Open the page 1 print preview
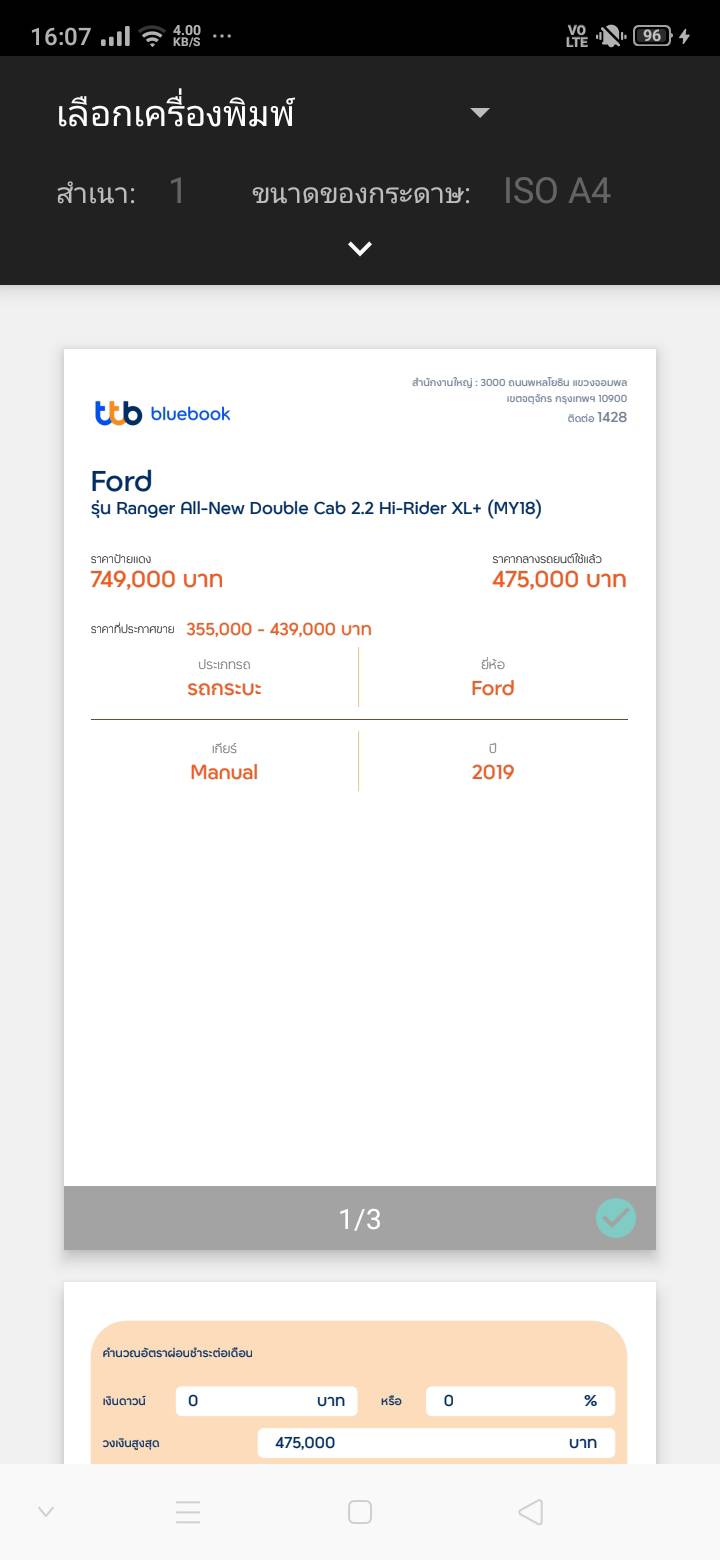Screen dimensions: 720x1560 pos(360,767)
